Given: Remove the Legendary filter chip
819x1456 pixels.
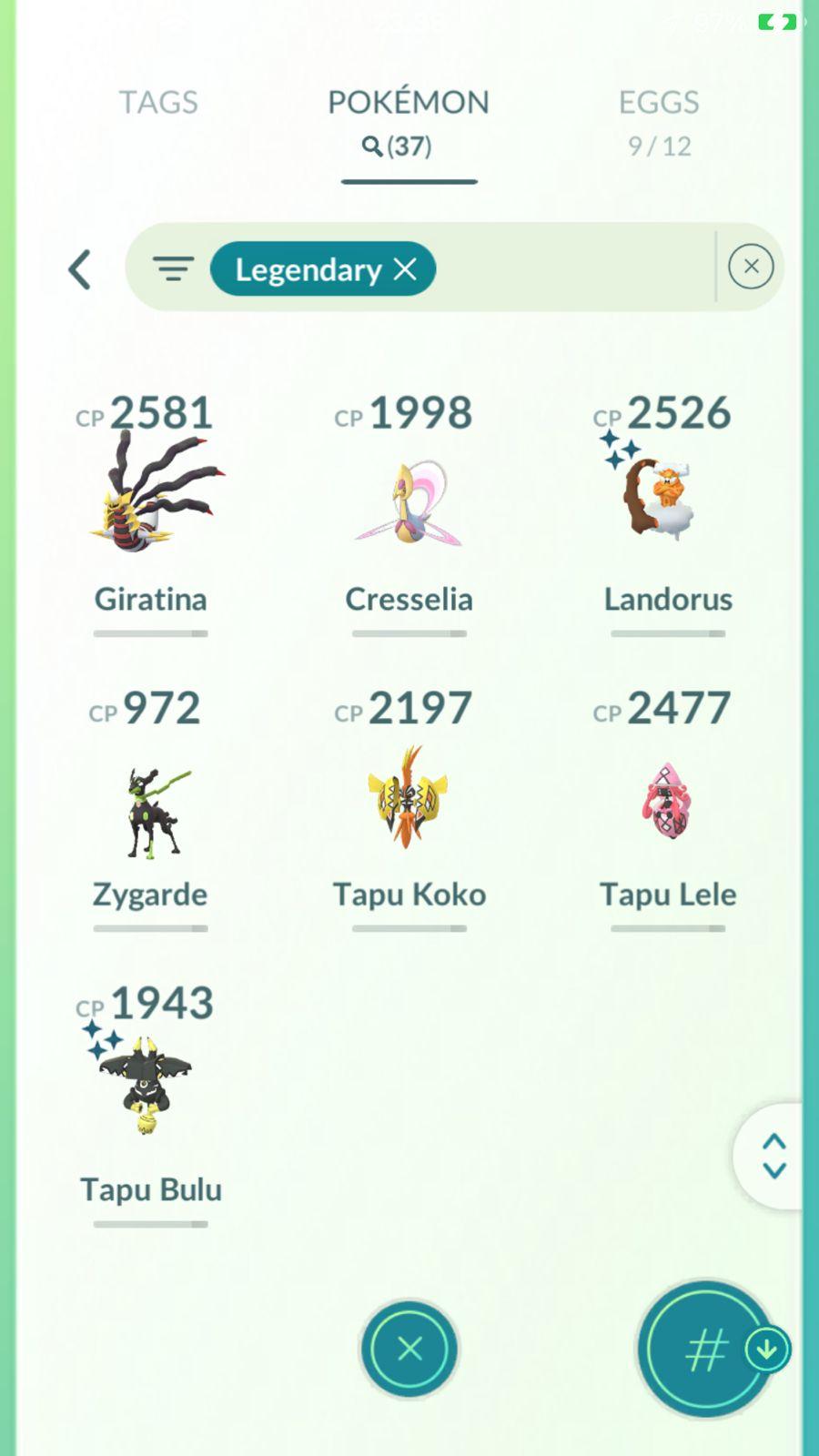Looking at the screenshot, I should pos(405,268).
